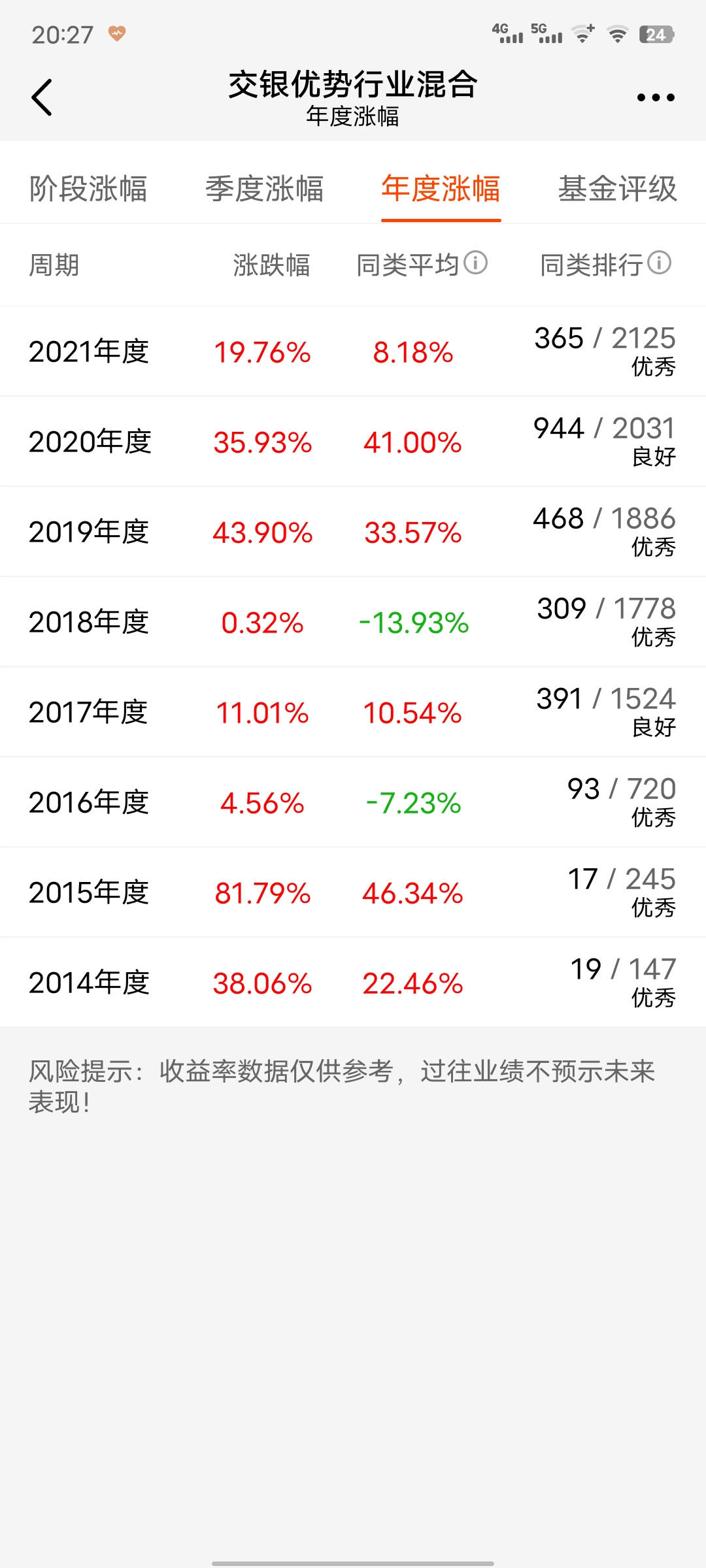
Task: Switch to the 阶段涨幅 tab
Action: tap(88, 189)
